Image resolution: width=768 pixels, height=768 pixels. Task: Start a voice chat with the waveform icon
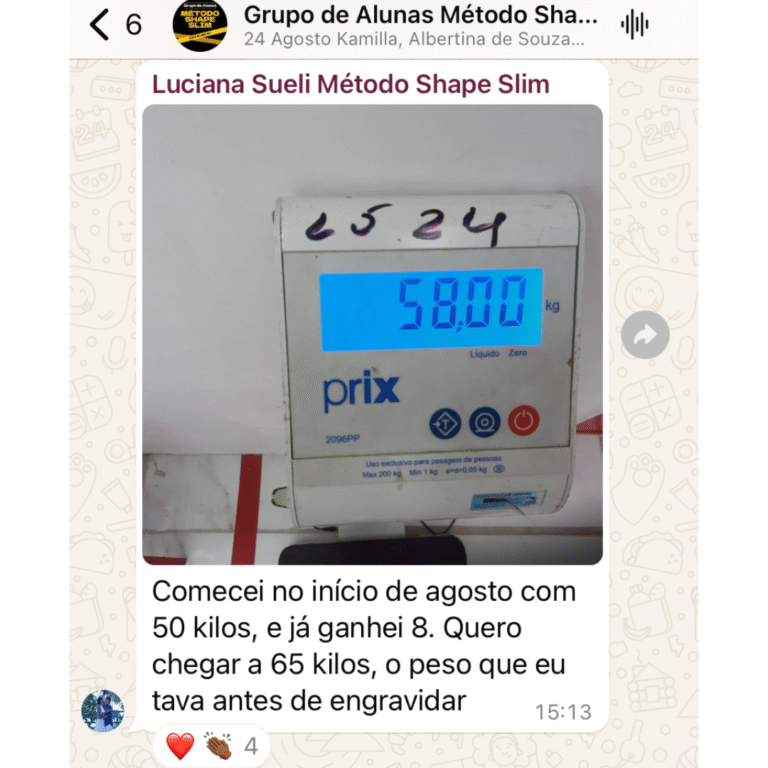[x=635, y=25]
